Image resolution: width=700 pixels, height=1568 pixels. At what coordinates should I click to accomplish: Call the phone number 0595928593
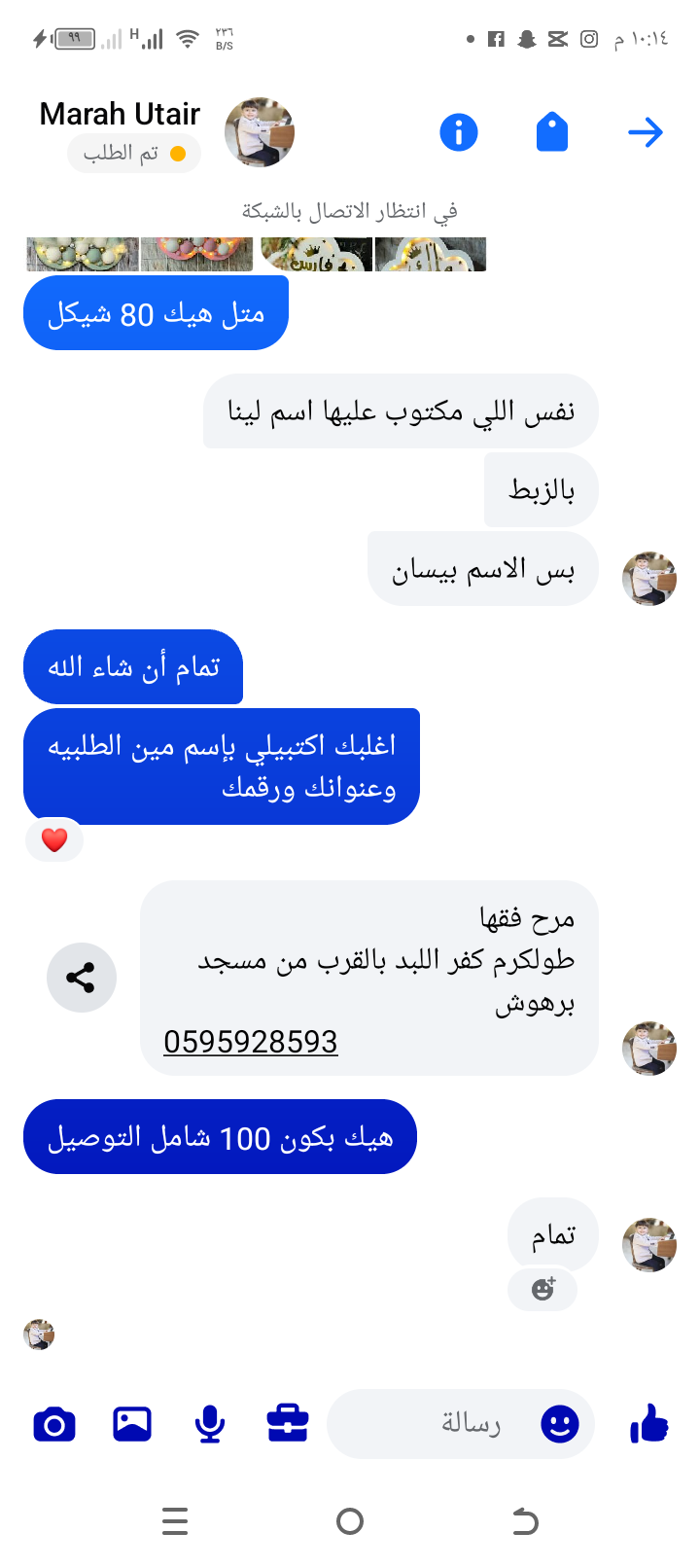coord(251,1042)
